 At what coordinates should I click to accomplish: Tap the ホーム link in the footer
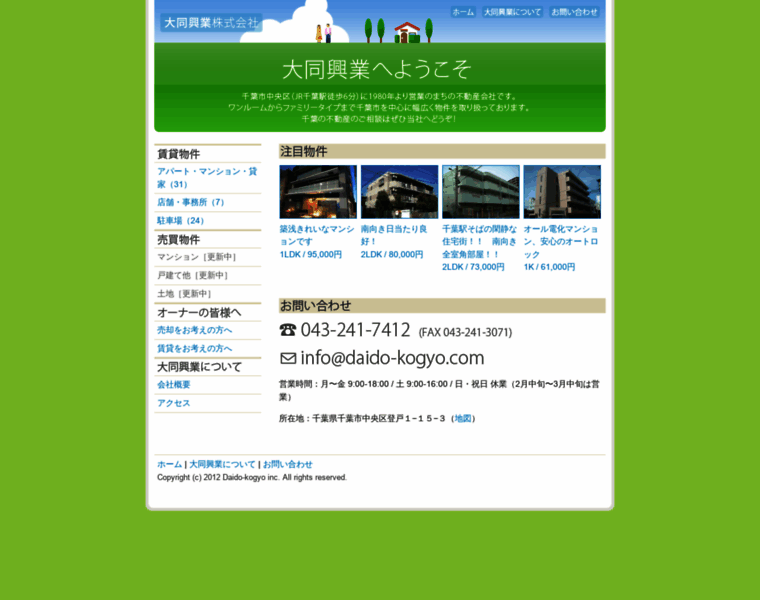pos(169,465)
